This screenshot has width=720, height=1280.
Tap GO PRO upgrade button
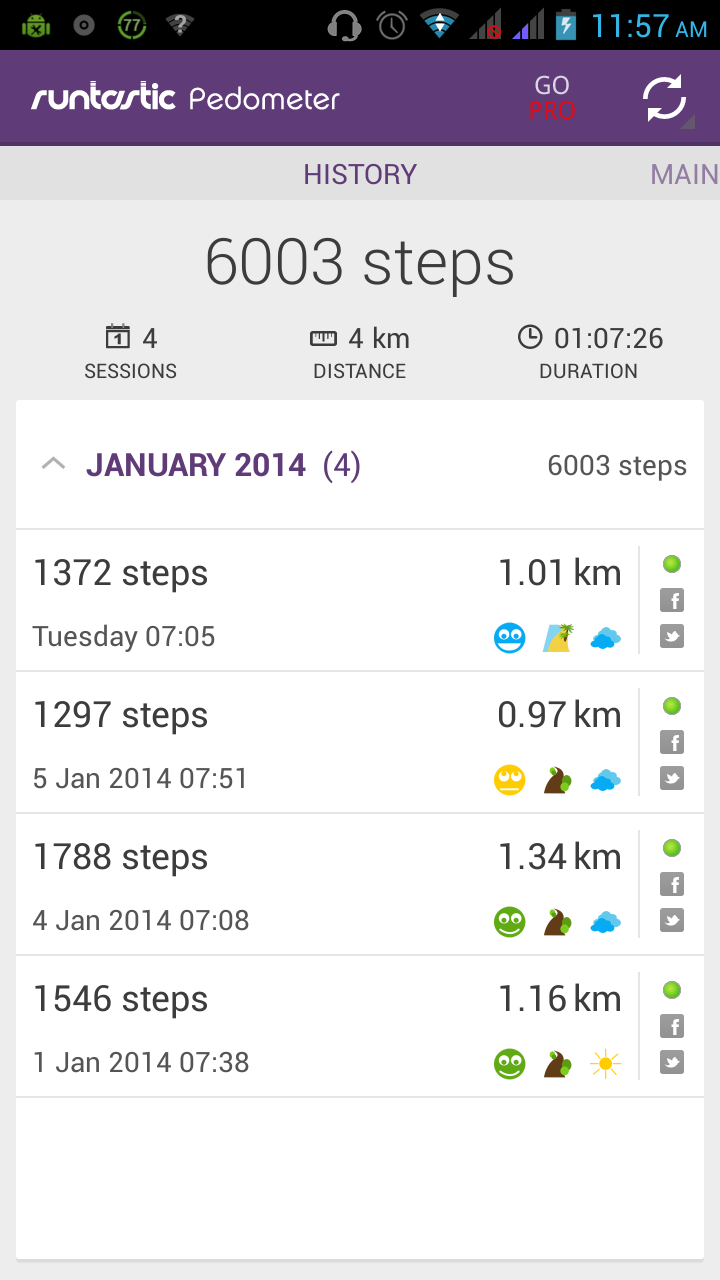tap(552, 98)
